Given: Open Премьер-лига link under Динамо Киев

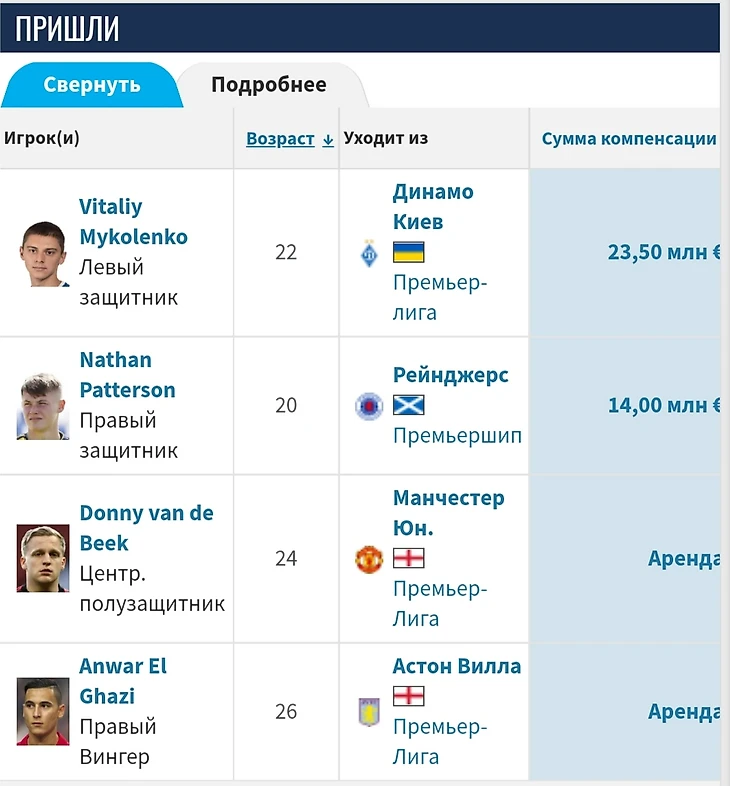Looking at the screenshot, I should 439,297.
